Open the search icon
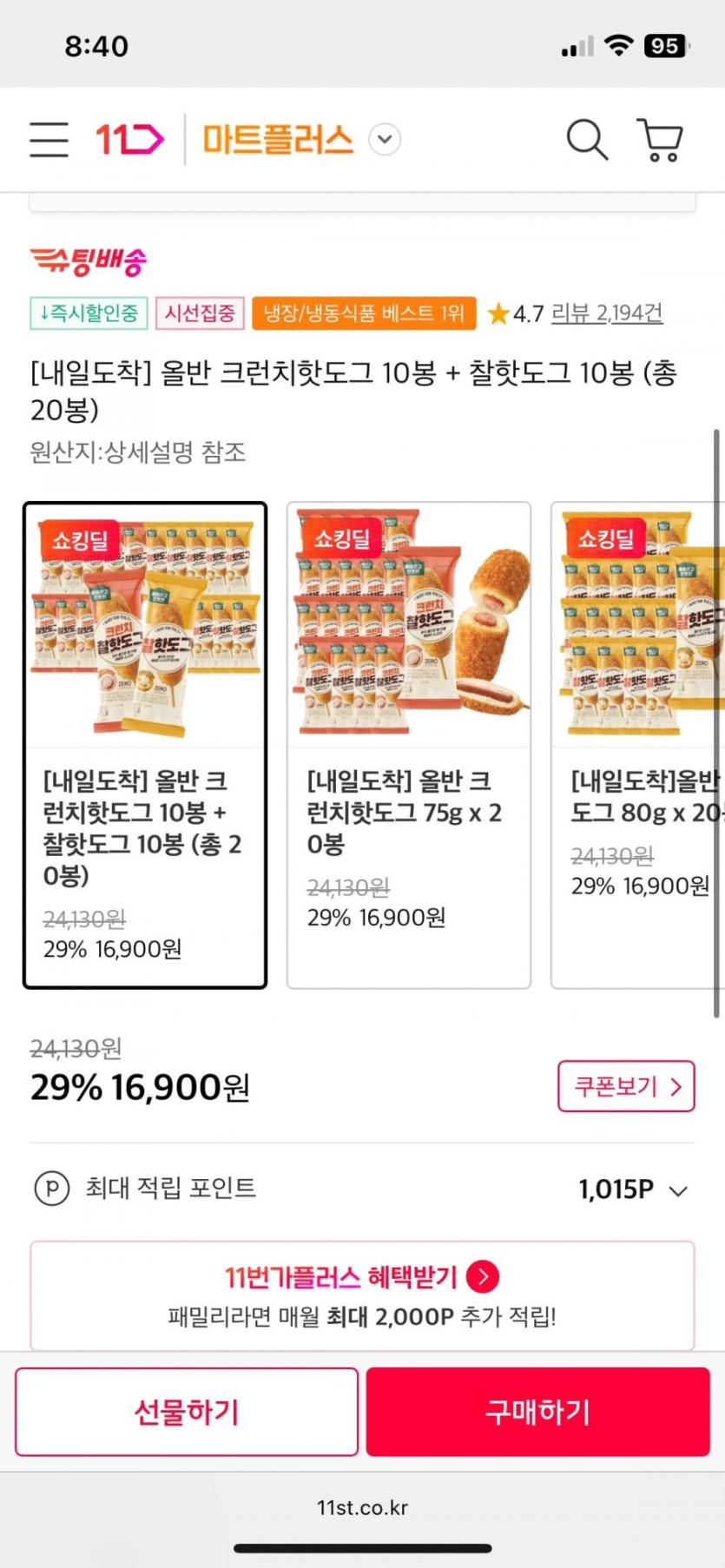The image size is (725, 1568). [587, 140]
